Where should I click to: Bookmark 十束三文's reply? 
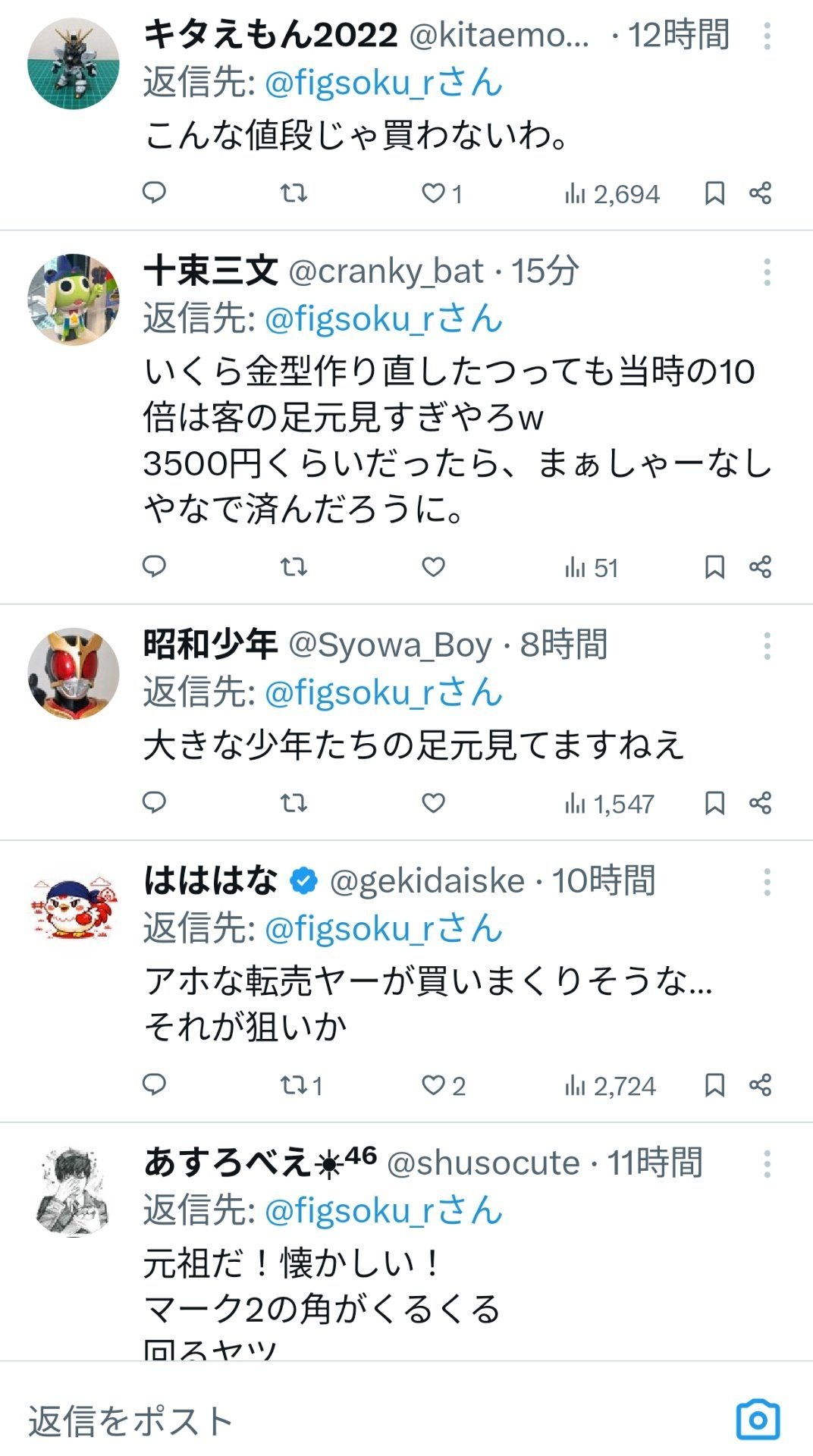pyautogui.click(x=714, y=566)
